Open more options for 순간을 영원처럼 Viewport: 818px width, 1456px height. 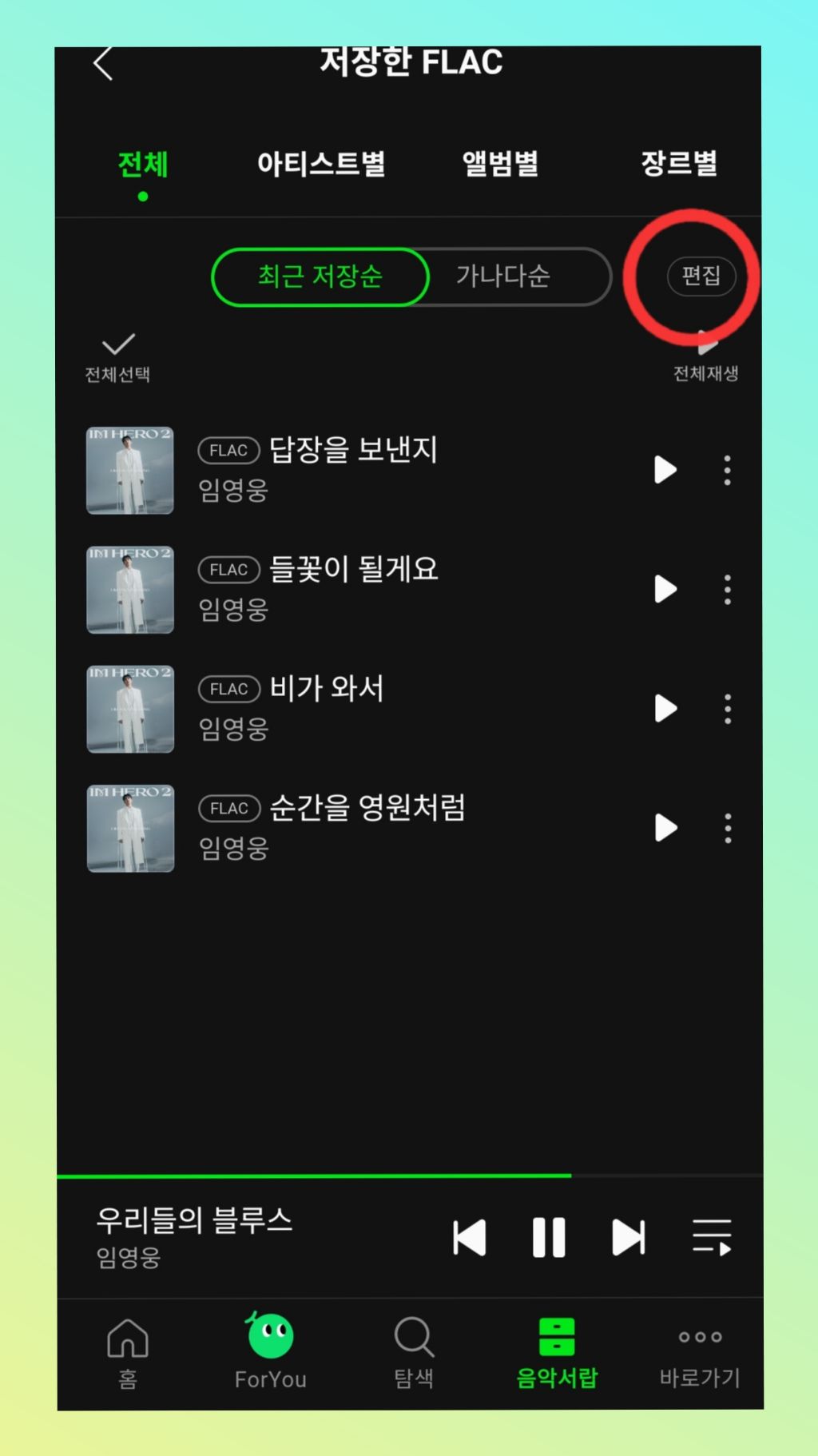[x=727, y=828]
